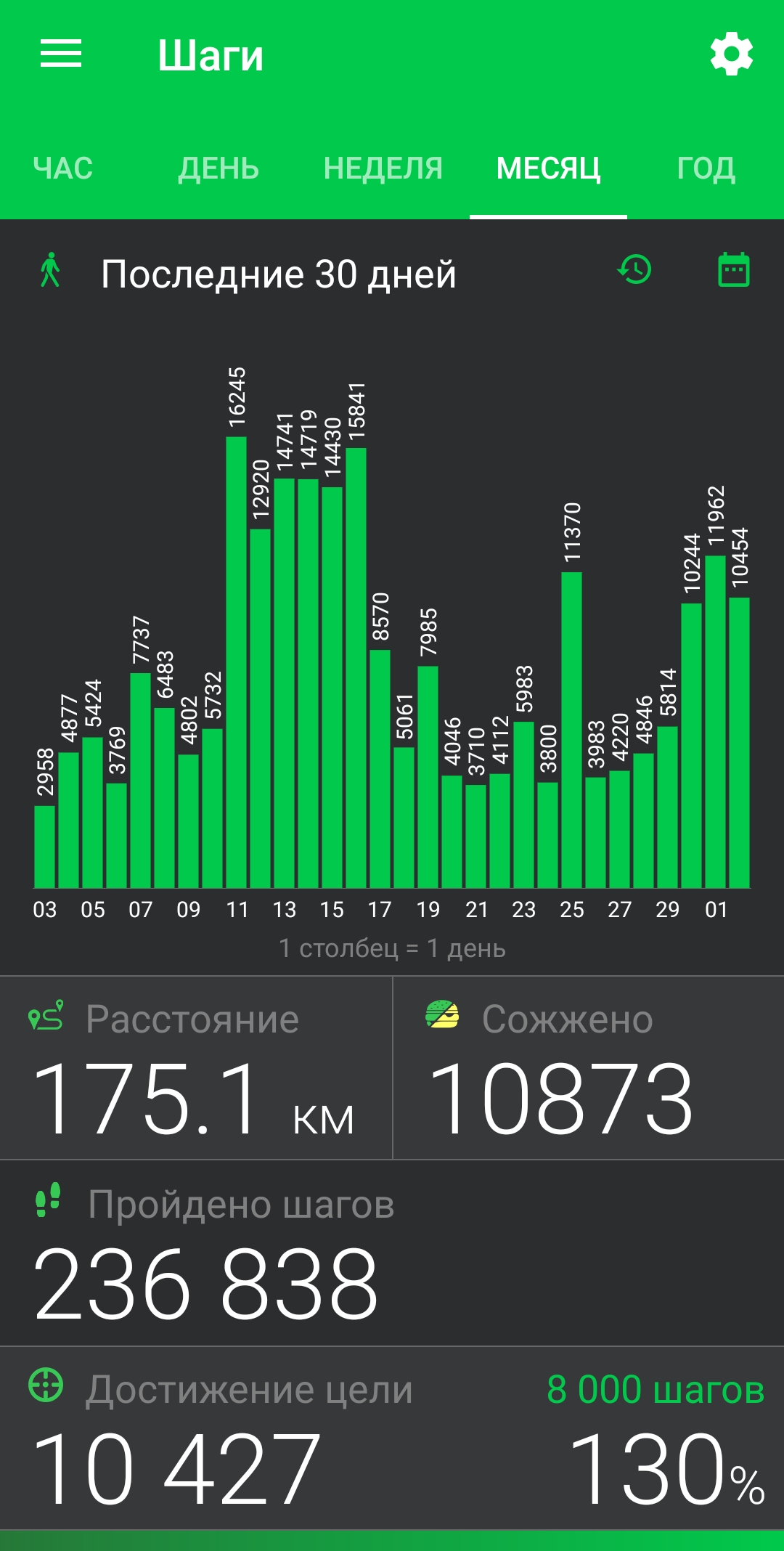Screen dimensions: 784x1551
Task: Switch to the ГОД tab
Action: pos(706,168)
